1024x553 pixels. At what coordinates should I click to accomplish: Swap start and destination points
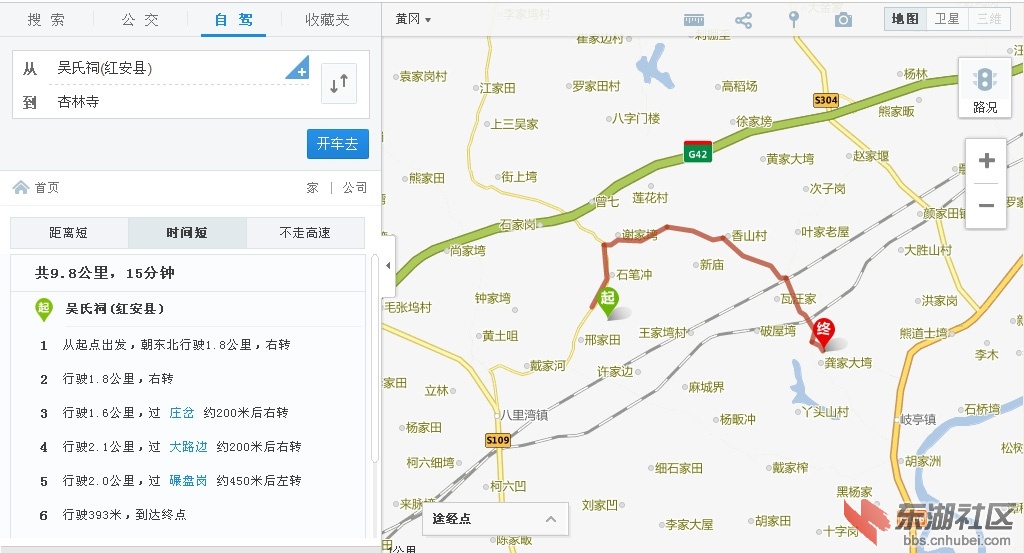pos(339,84)
